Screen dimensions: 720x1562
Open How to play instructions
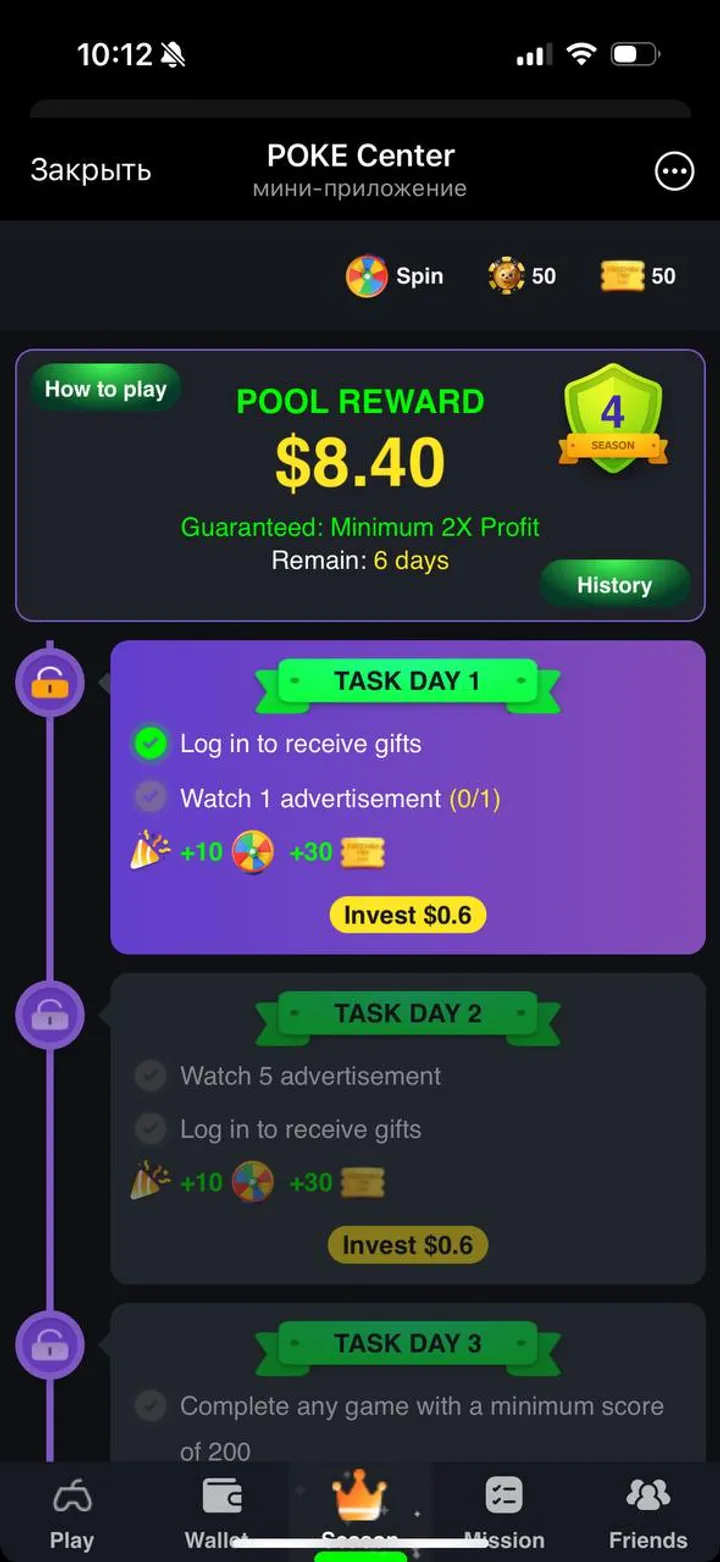(x=105, y=390)
